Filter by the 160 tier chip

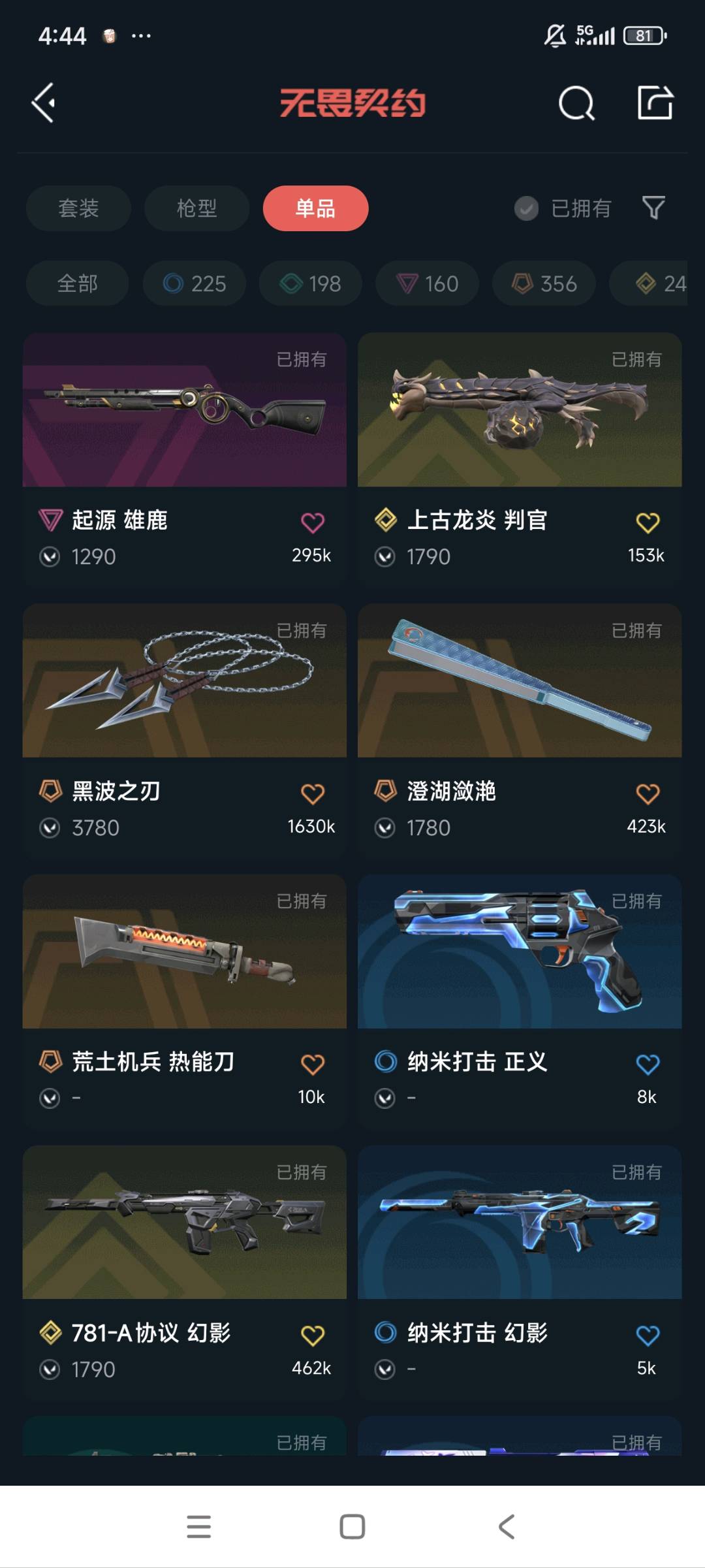pos(427,283)
